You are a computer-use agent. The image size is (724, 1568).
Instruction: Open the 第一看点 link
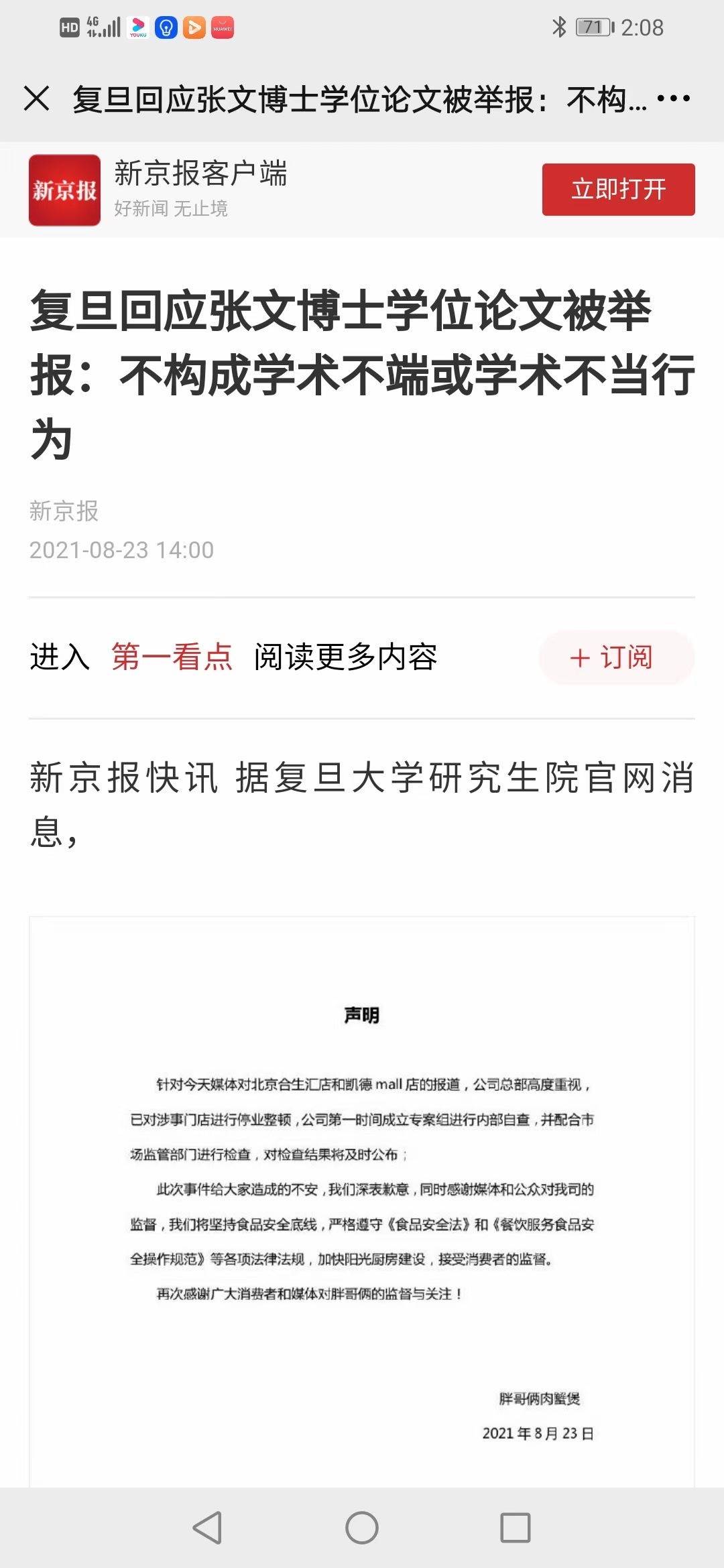pyautogui.click(x=172, y=657)
